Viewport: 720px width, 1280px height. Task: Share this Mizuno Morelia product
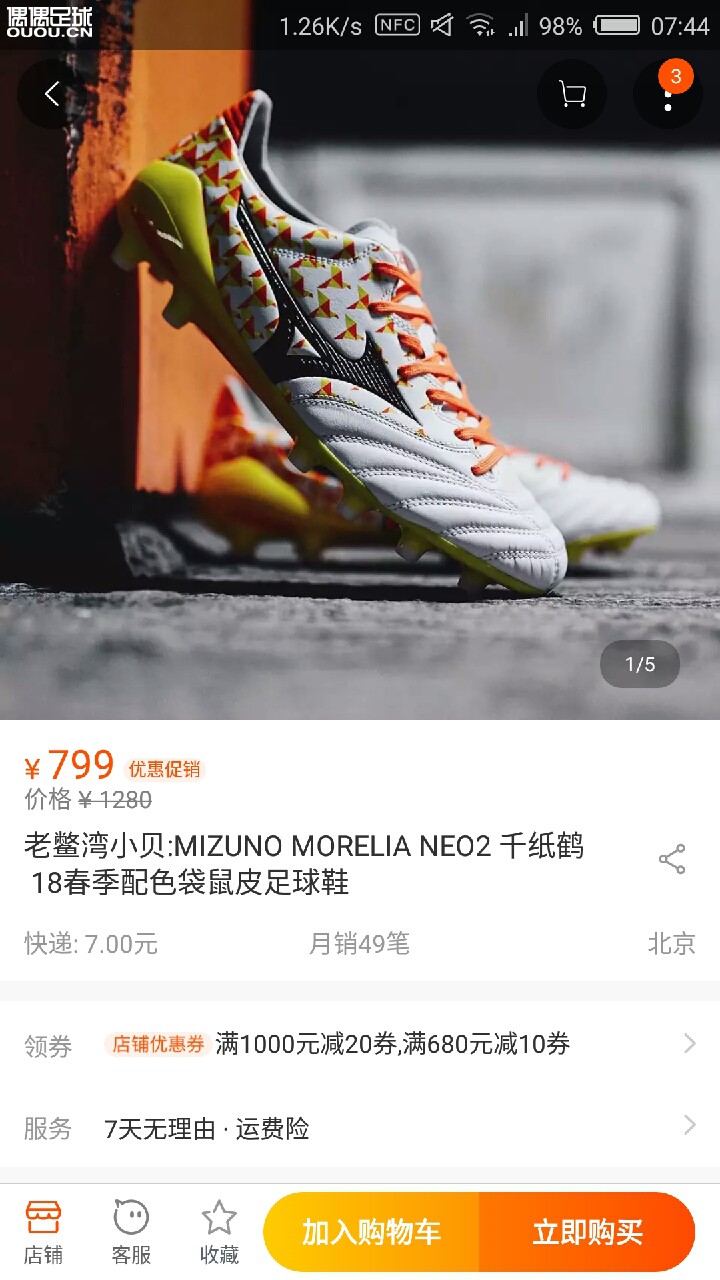click(x=672, y=859)
